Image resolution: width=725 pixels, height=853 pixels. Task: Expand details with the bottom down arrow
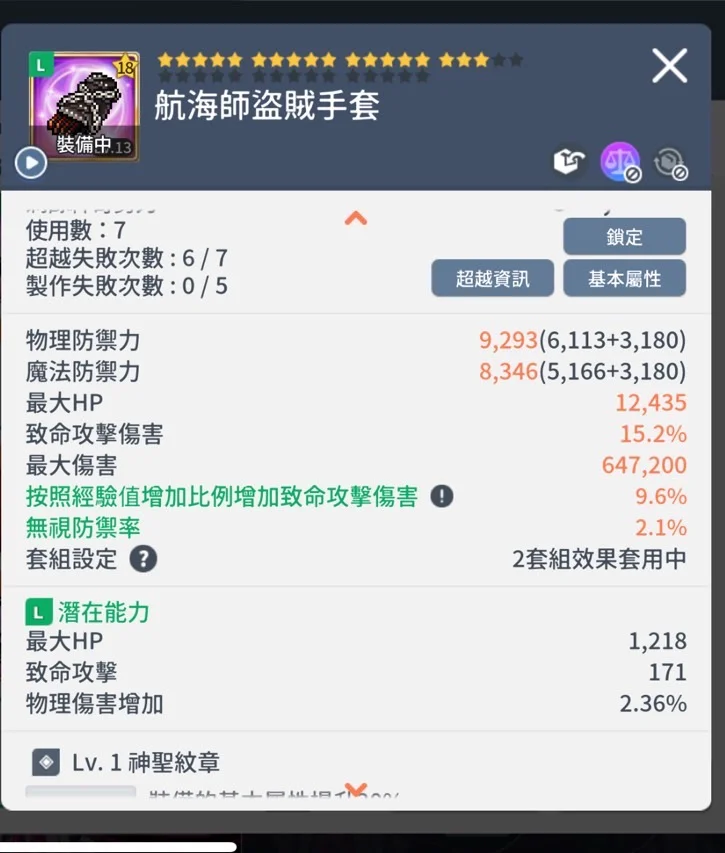click(356, 790)
